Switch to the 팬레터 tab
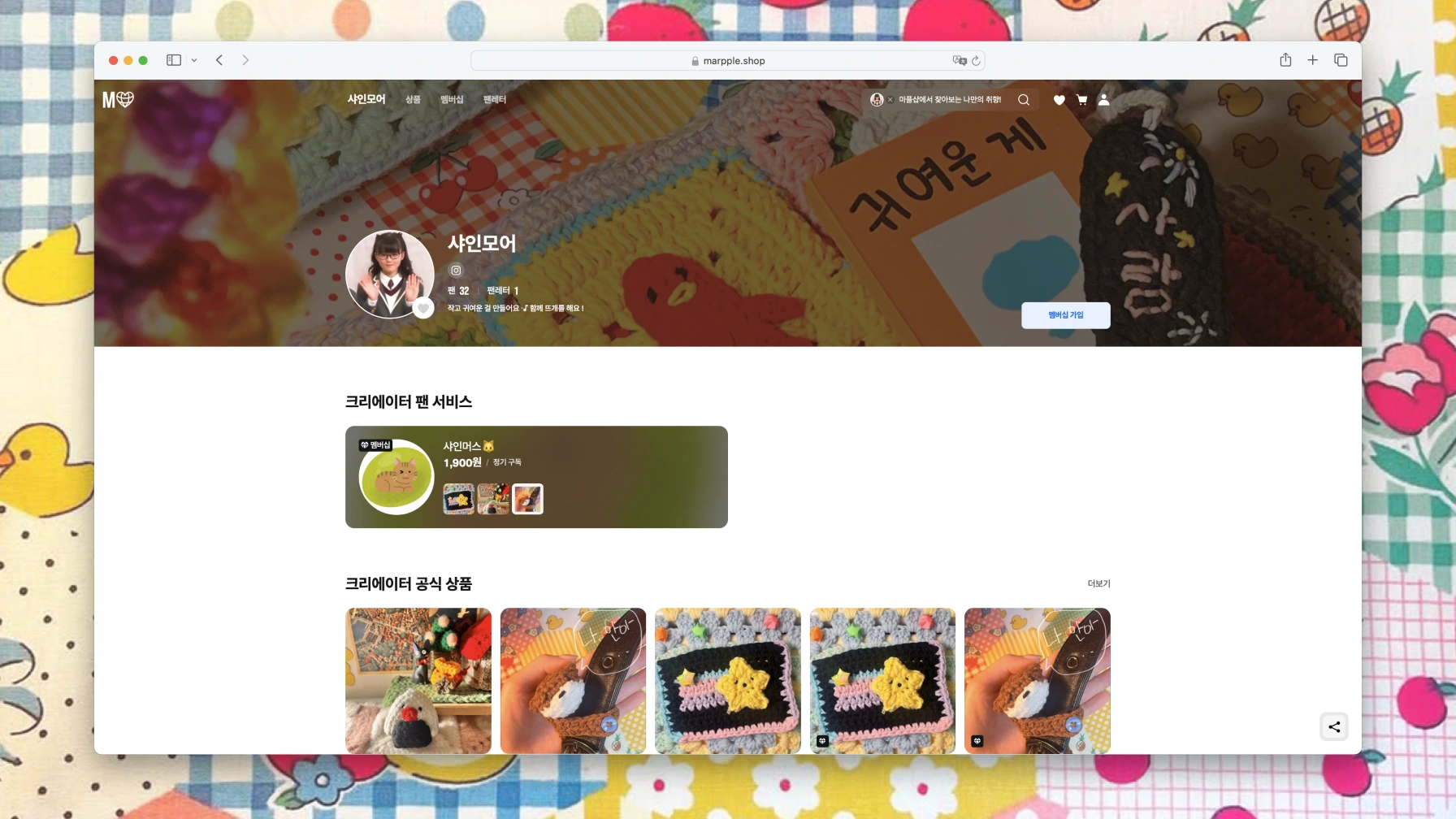 (x=494, y=99)
